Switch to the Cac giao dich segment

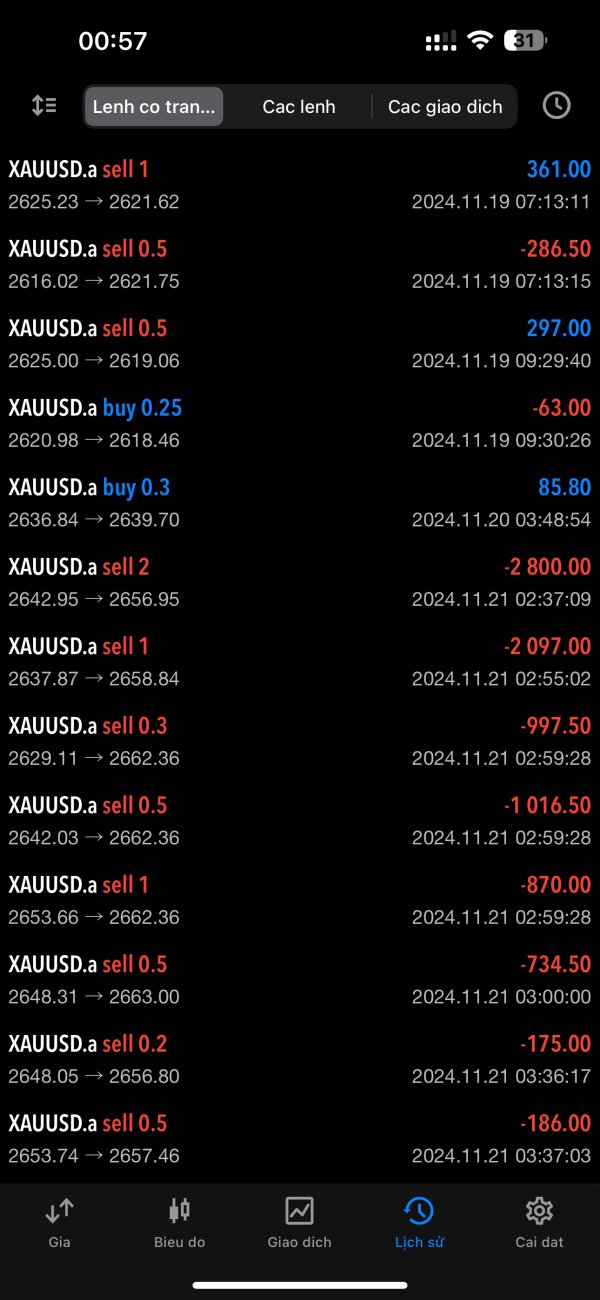tap(445, 106)
